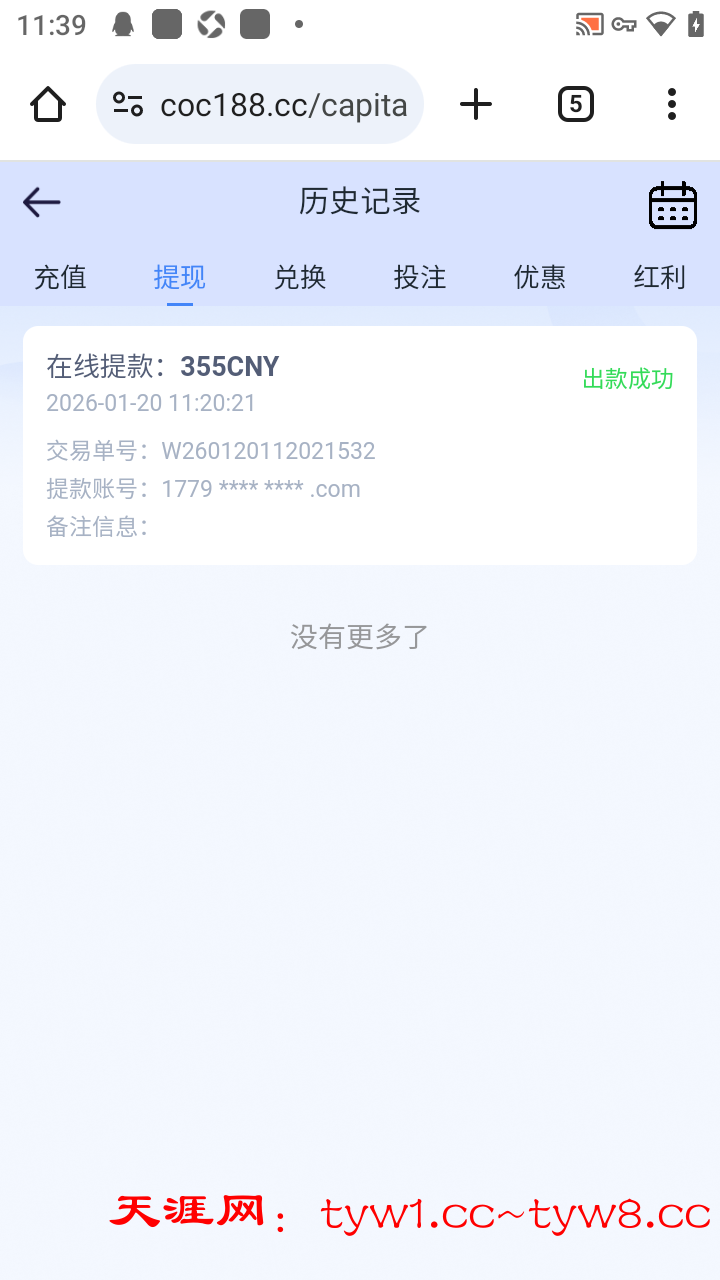Open the 355CNY withdrawal record card
The image size is (720, 1280).
pyautogui.click(x=360, y=445)
